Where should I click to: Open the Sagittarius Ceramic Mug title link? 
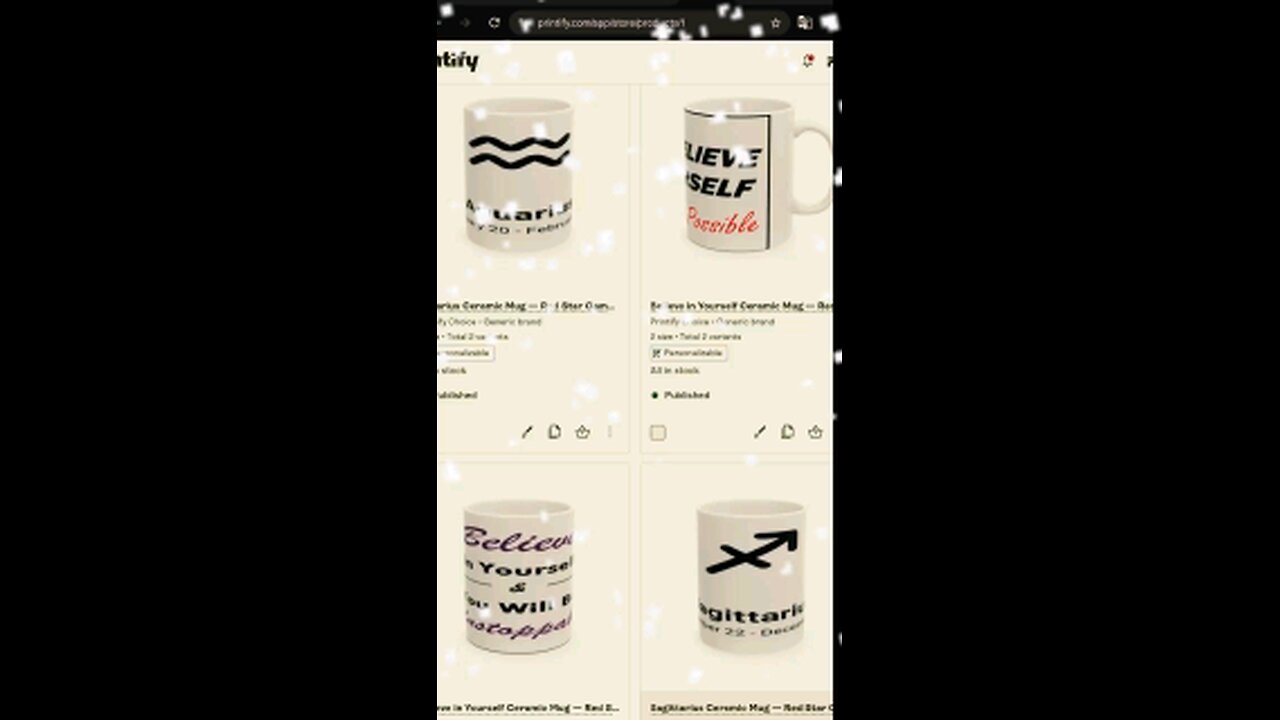[x=740, y=708]
